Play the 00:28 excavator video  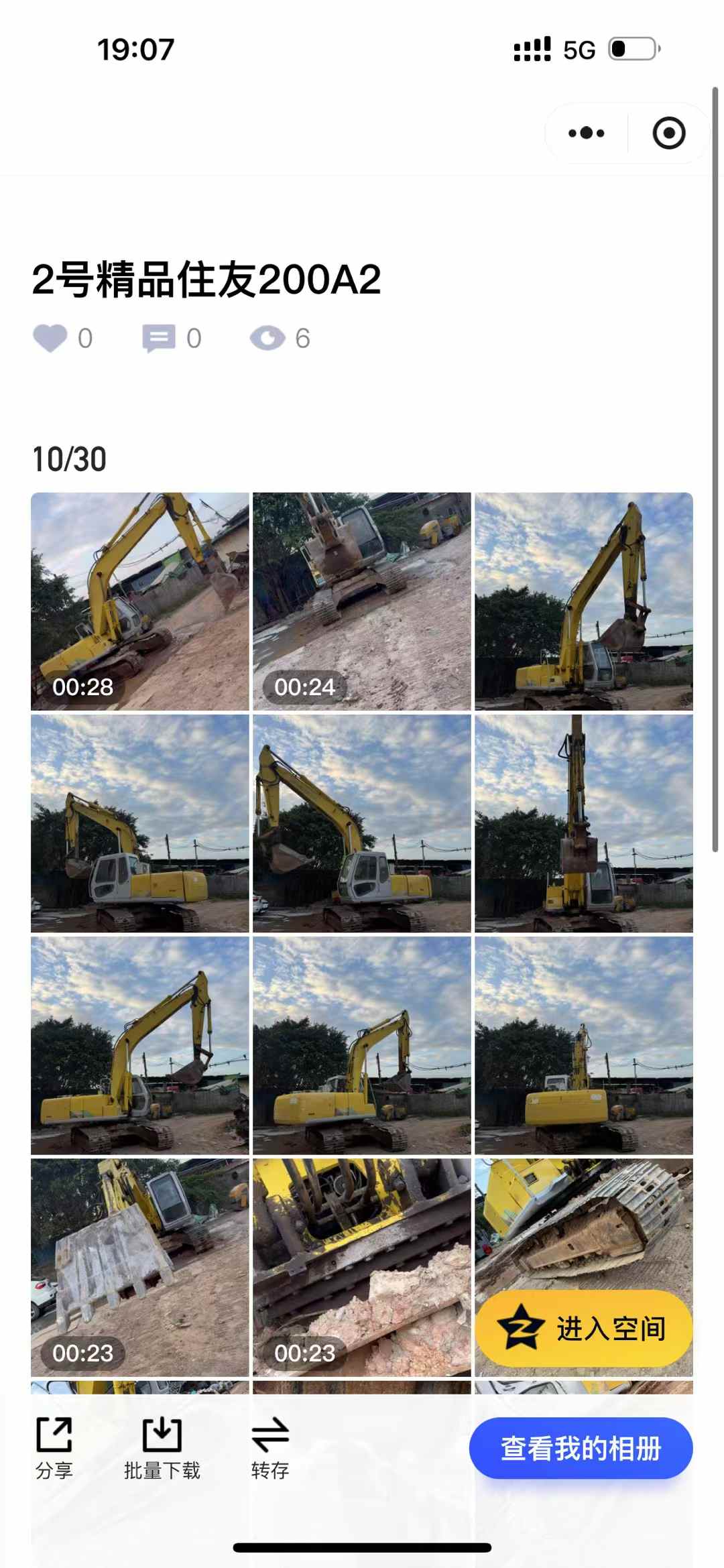pyautogui.click(x=139, y=601)
